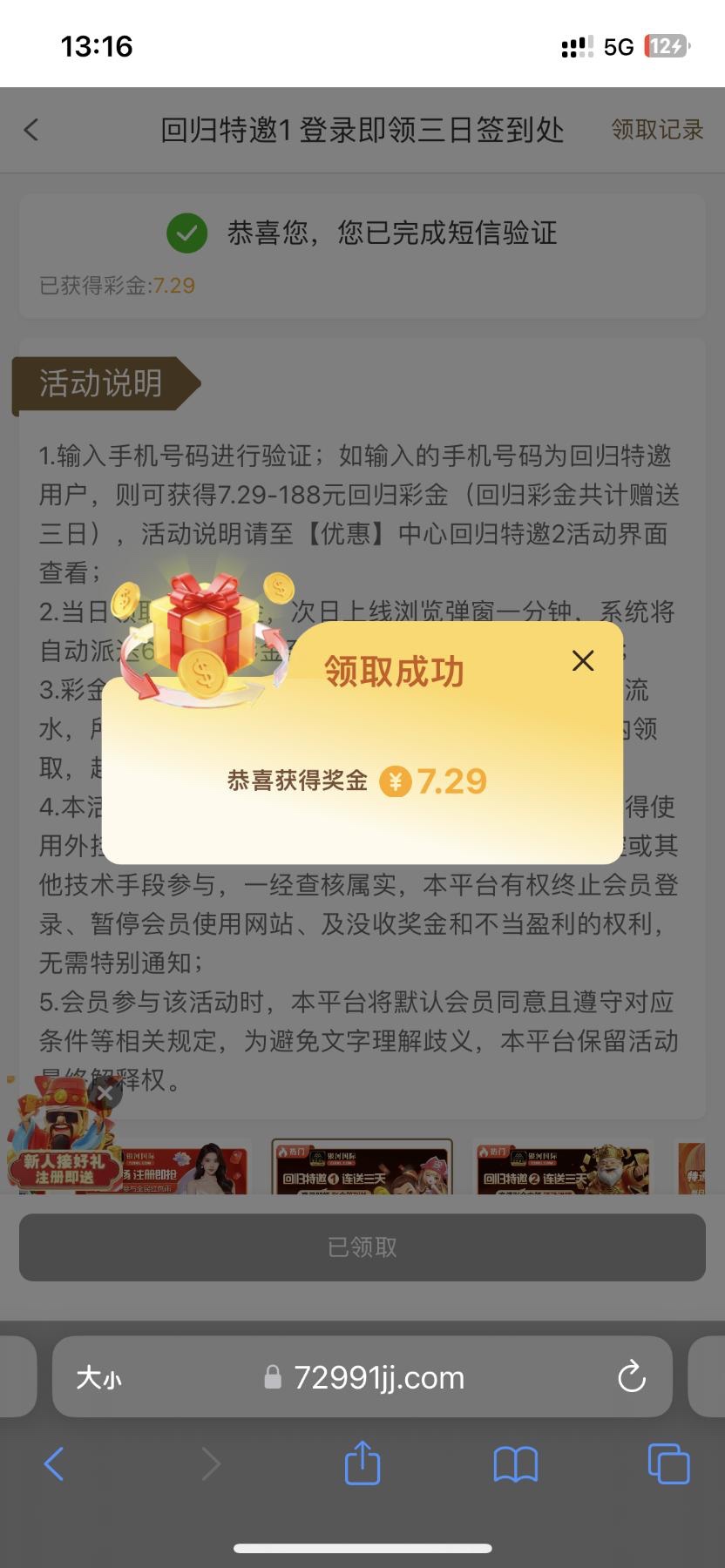Image resolution: width=725 pixels, height=1568 pixels.
Task: Go back using the page header arrow
Action: tap(32, 131)
